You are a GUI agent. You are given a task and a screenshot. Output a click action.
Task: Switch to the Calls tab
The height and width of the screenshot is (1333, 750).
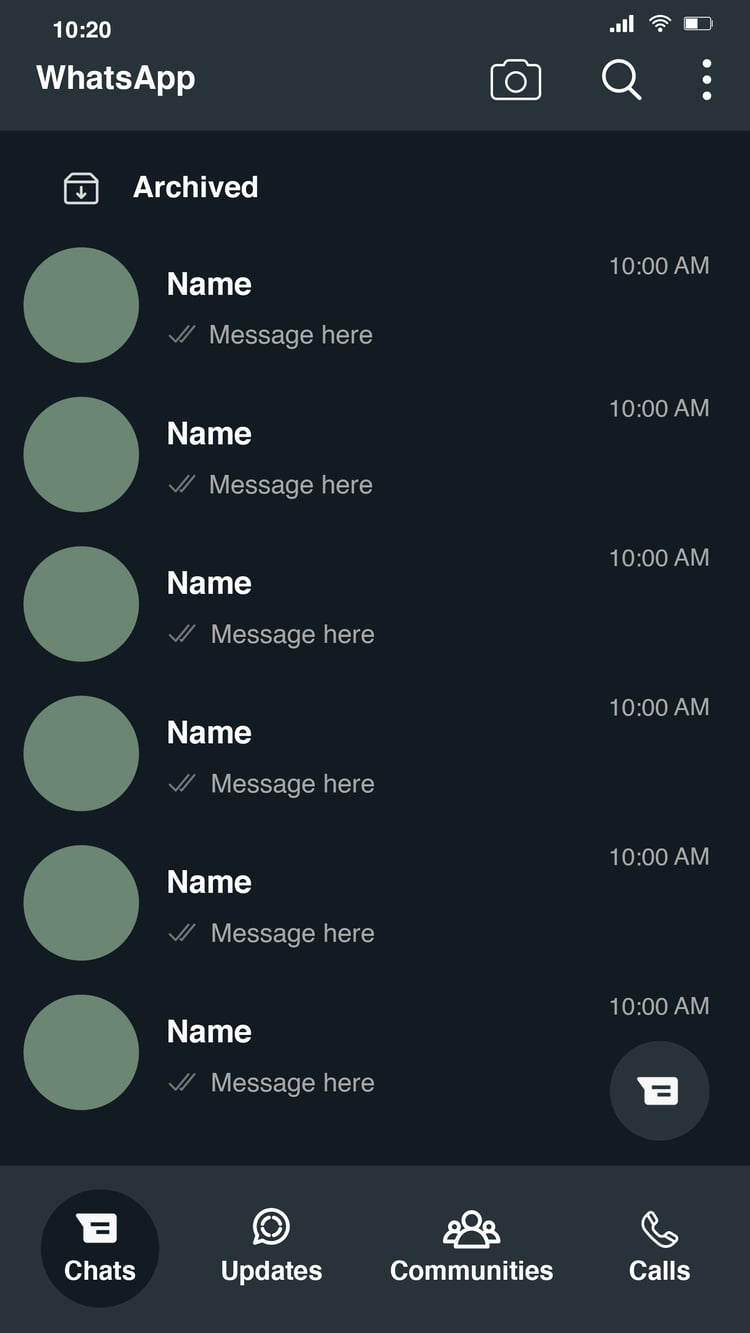tap(659, 1248)
